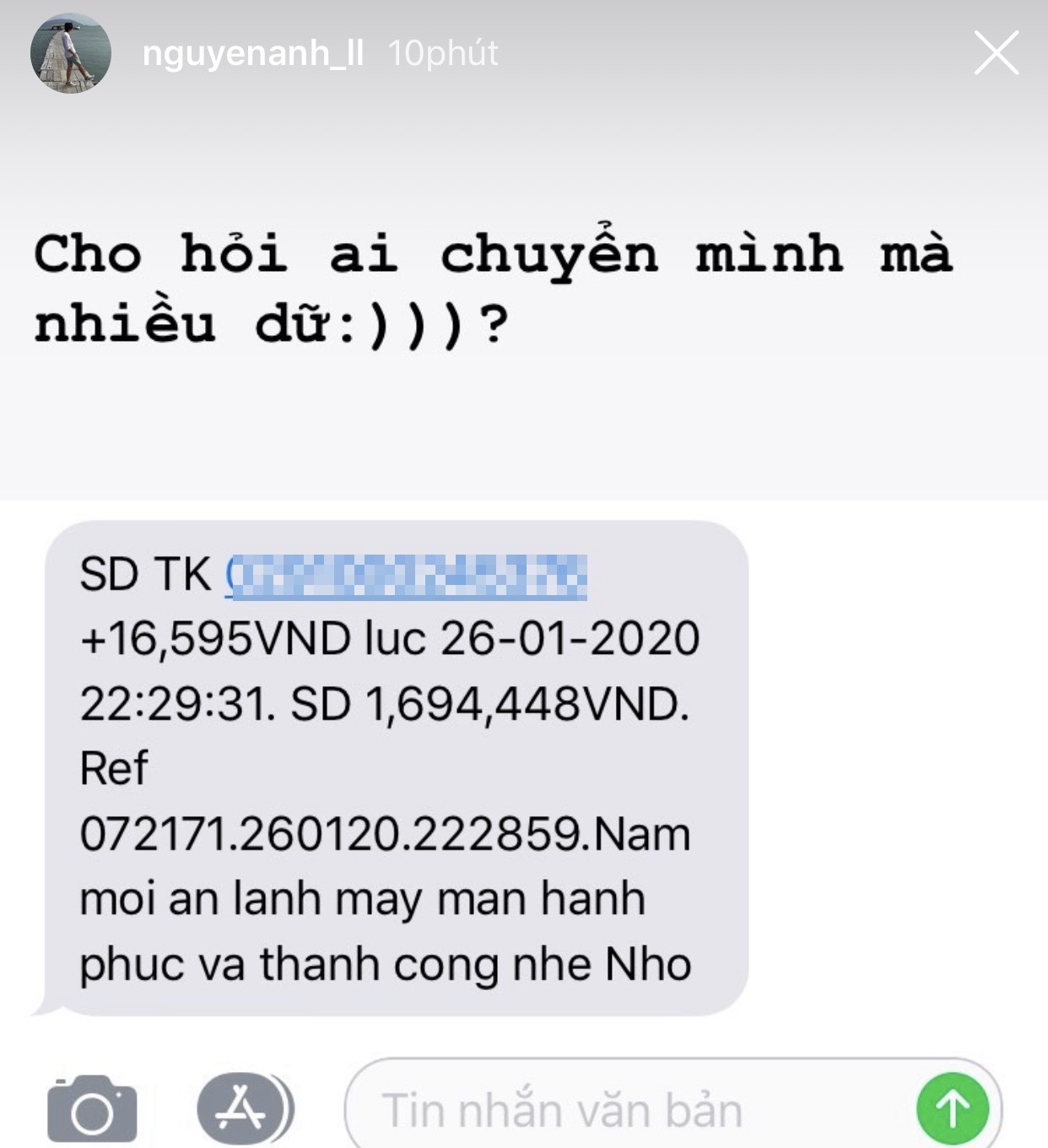The height and width of the screenshot is (1148, 1048).
Task: Close the story viewer
Action: tap(997, 53)
